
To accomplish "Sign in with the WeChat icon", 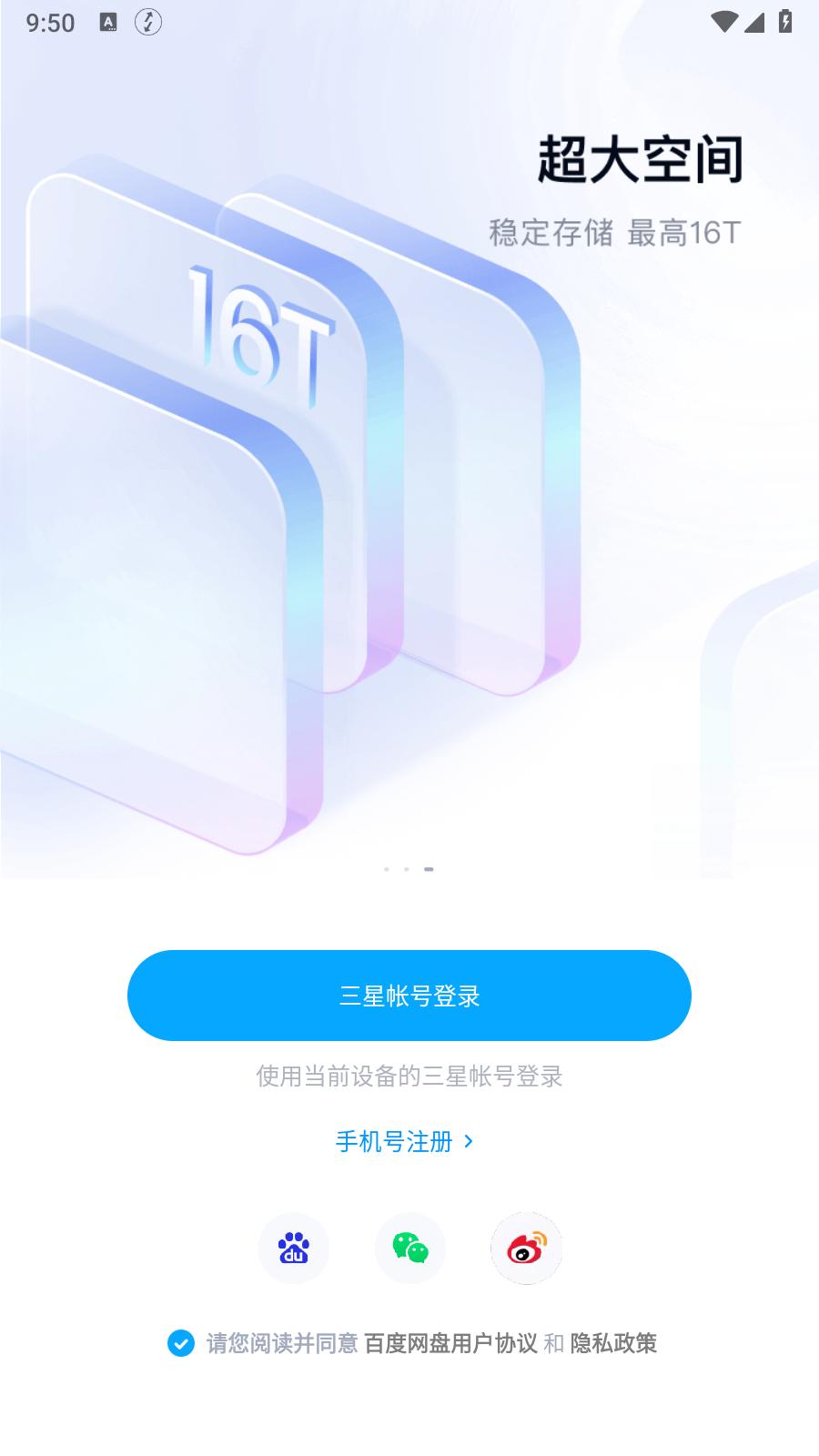I will pyautogui.click(x=410, y=1248).
